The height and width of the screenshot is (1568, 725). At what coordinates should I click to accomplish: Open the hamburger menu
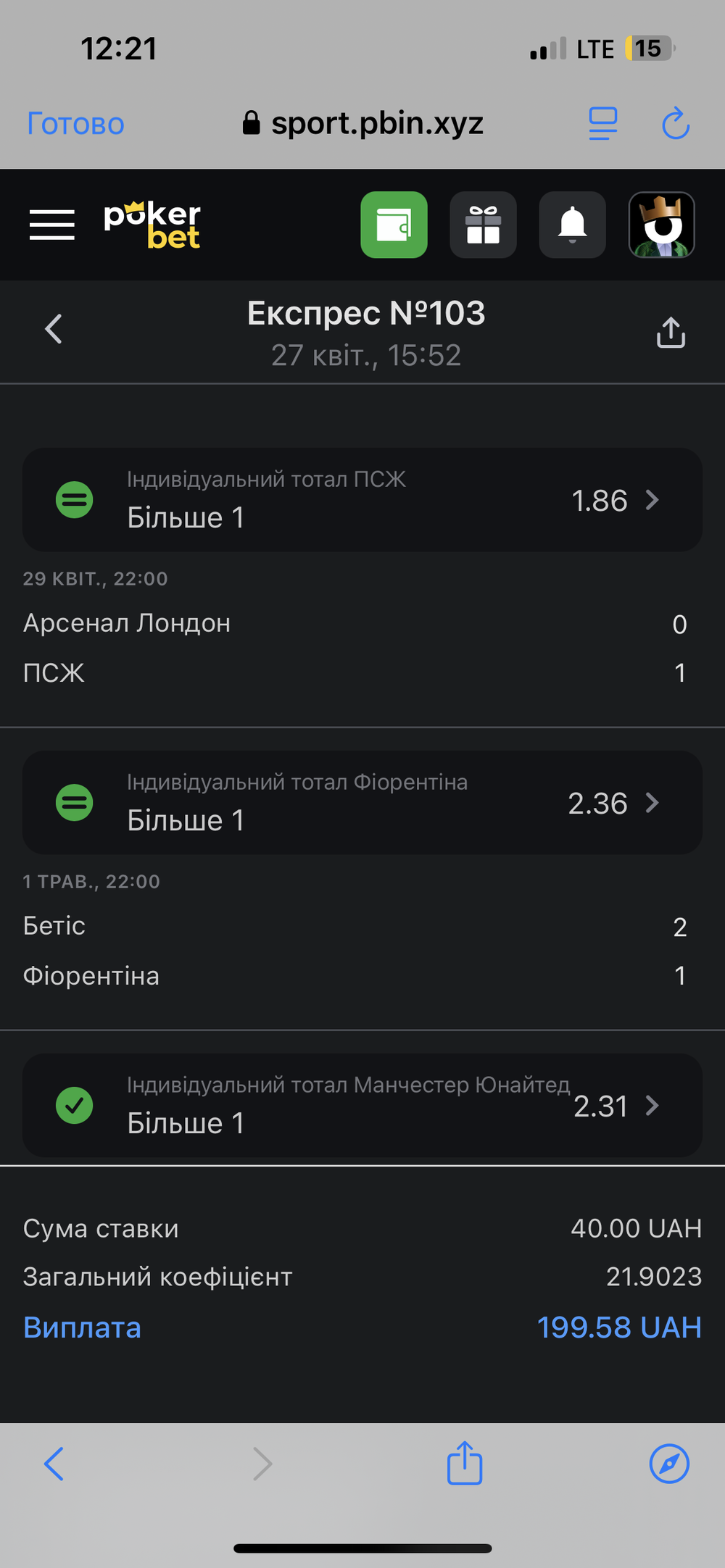click(x=52, y=225)
